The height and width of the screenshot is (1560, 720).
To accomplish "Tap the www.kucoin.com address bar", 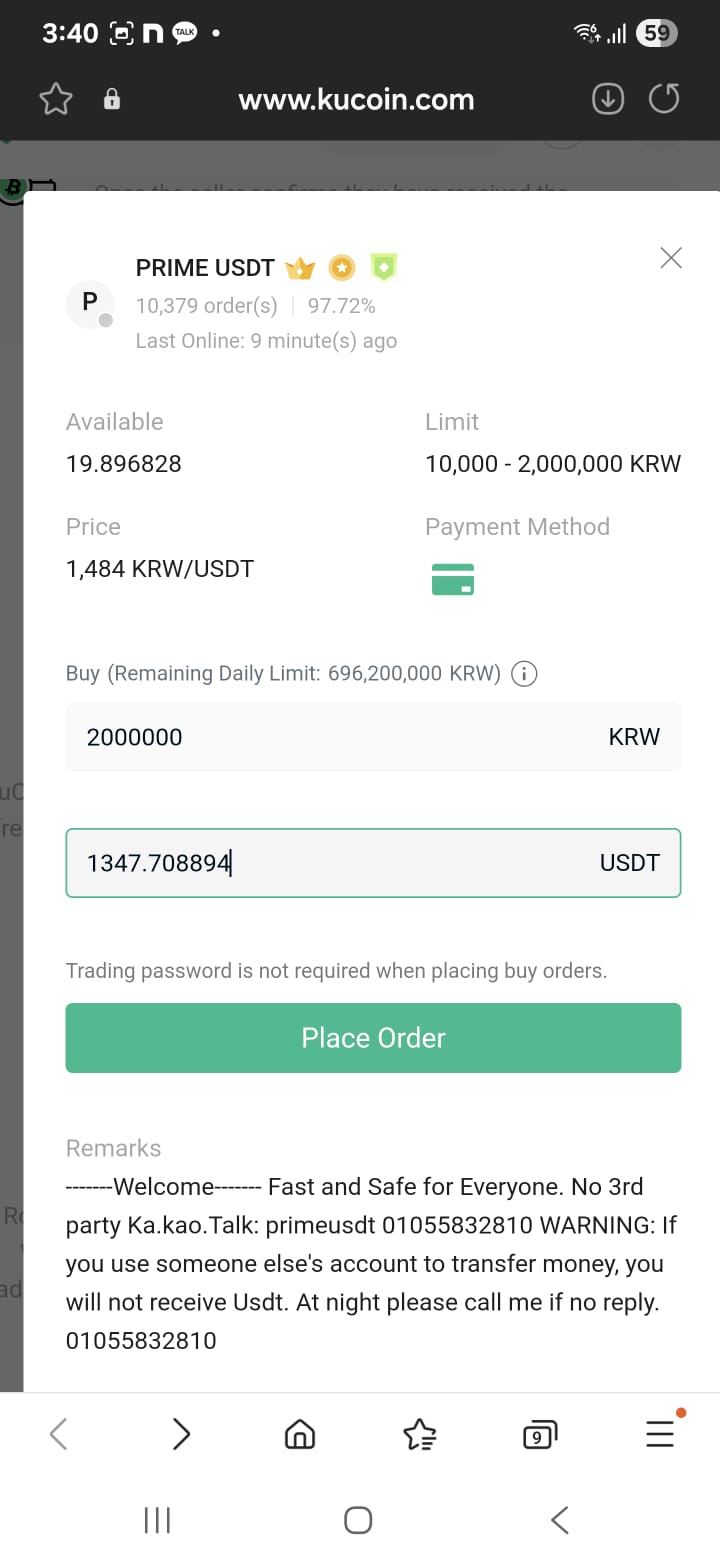I will click(x=356, y=99).
